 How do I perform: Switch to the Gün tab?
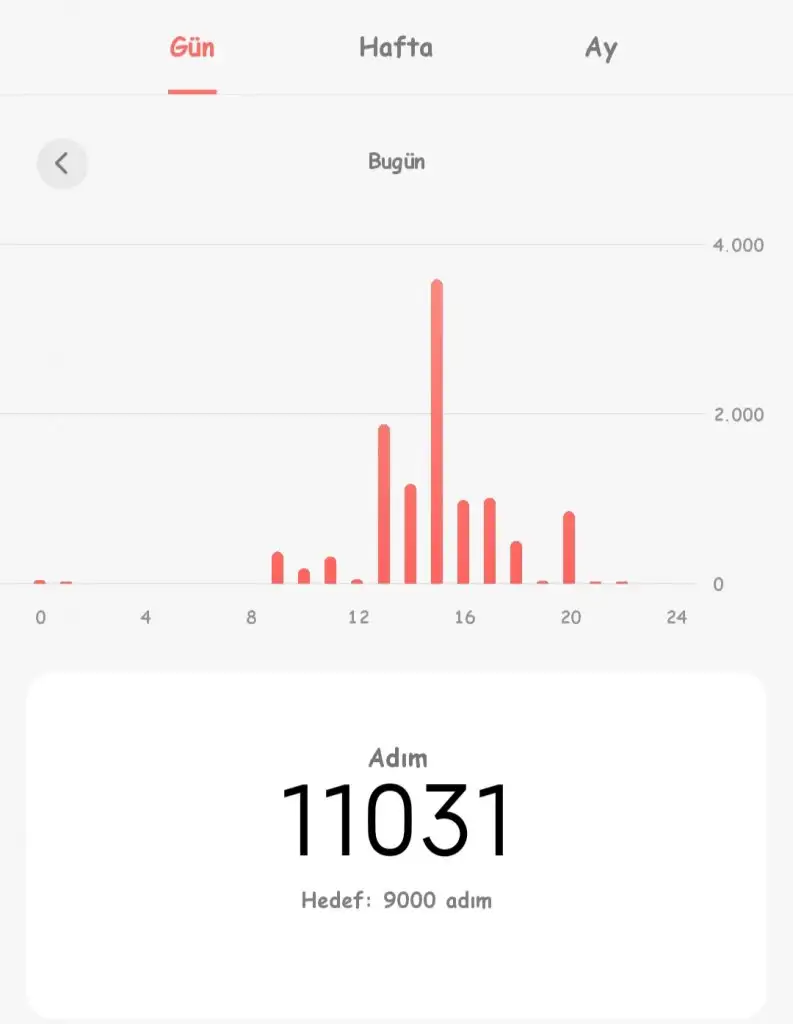click(192, 48)
